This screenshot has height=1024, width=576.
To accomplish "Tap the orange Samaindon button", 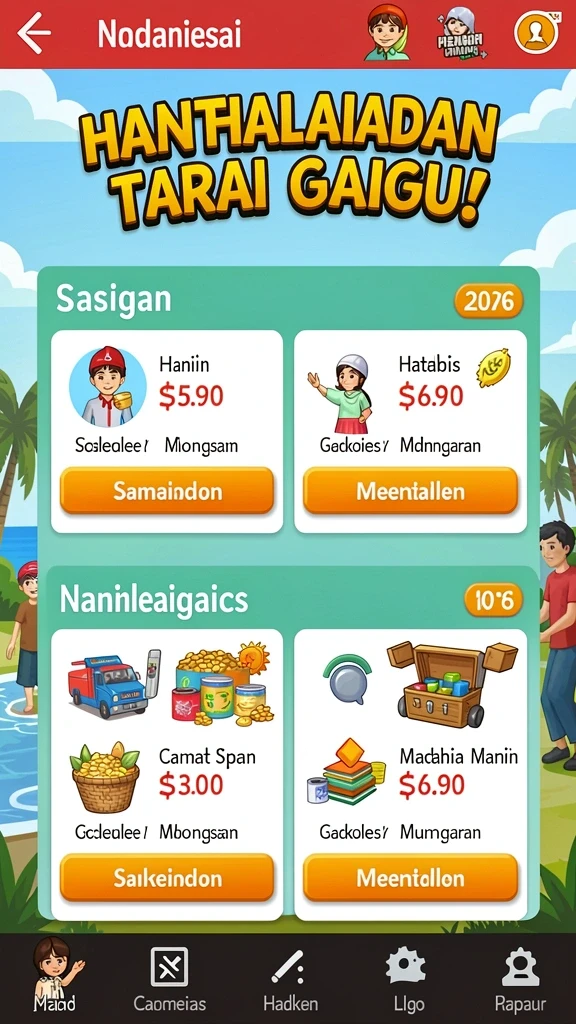I will [167, 491].
